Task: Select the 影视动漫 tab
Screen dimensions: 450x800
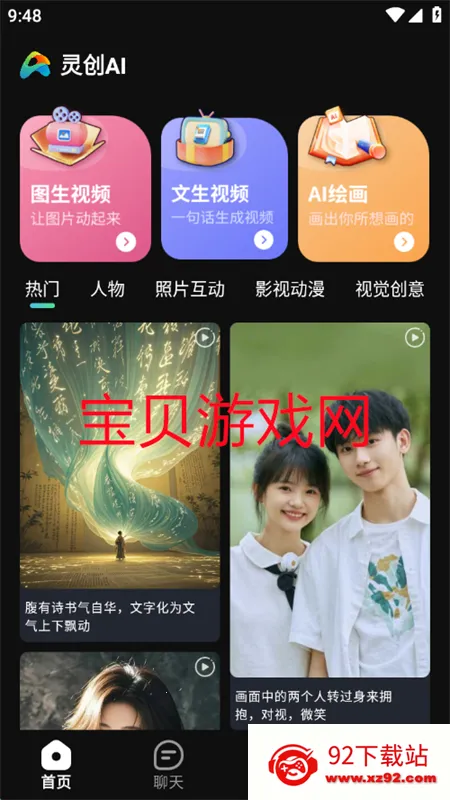Action: pos(290,289)
